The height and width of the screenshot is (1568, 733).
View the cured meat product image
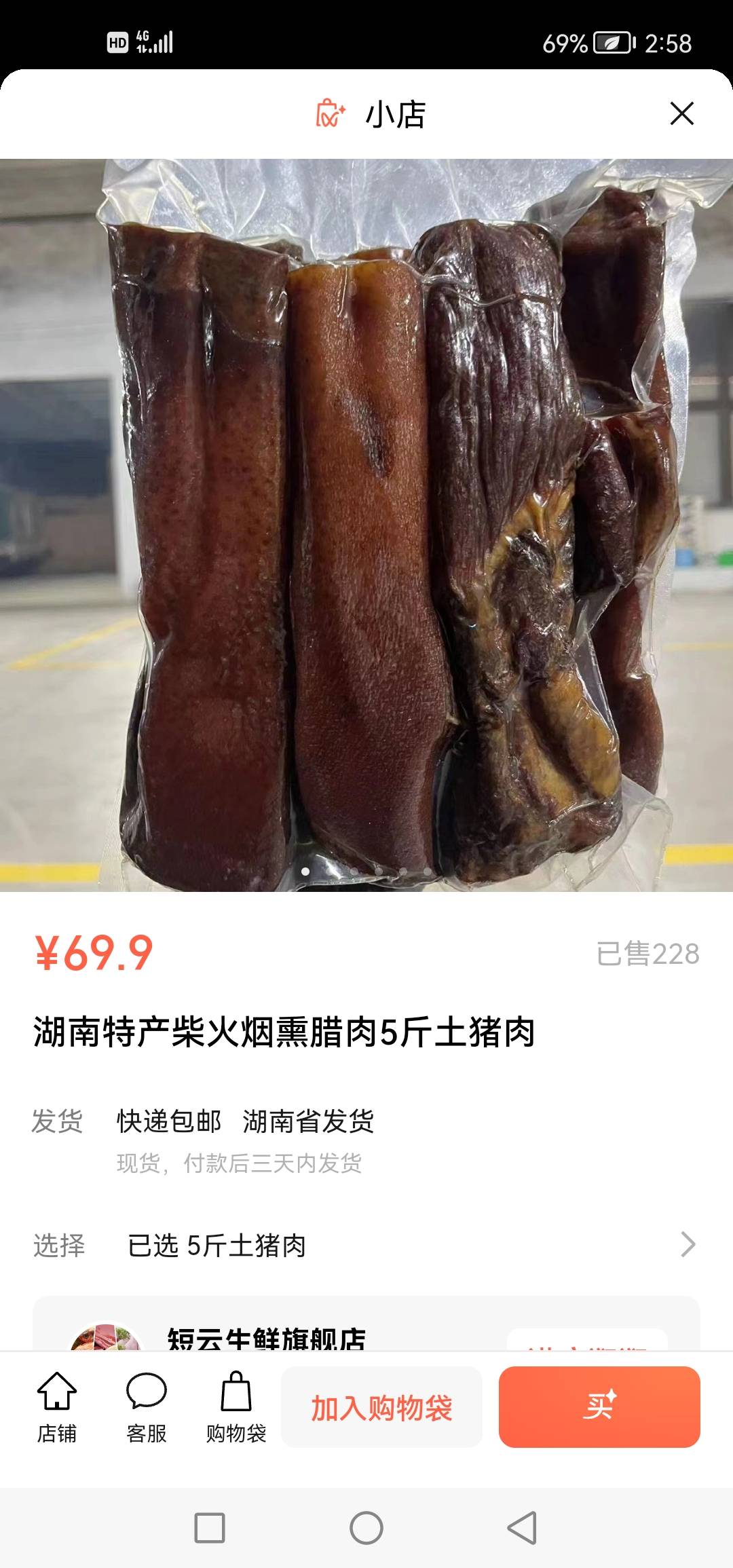[x=366, y=525]
